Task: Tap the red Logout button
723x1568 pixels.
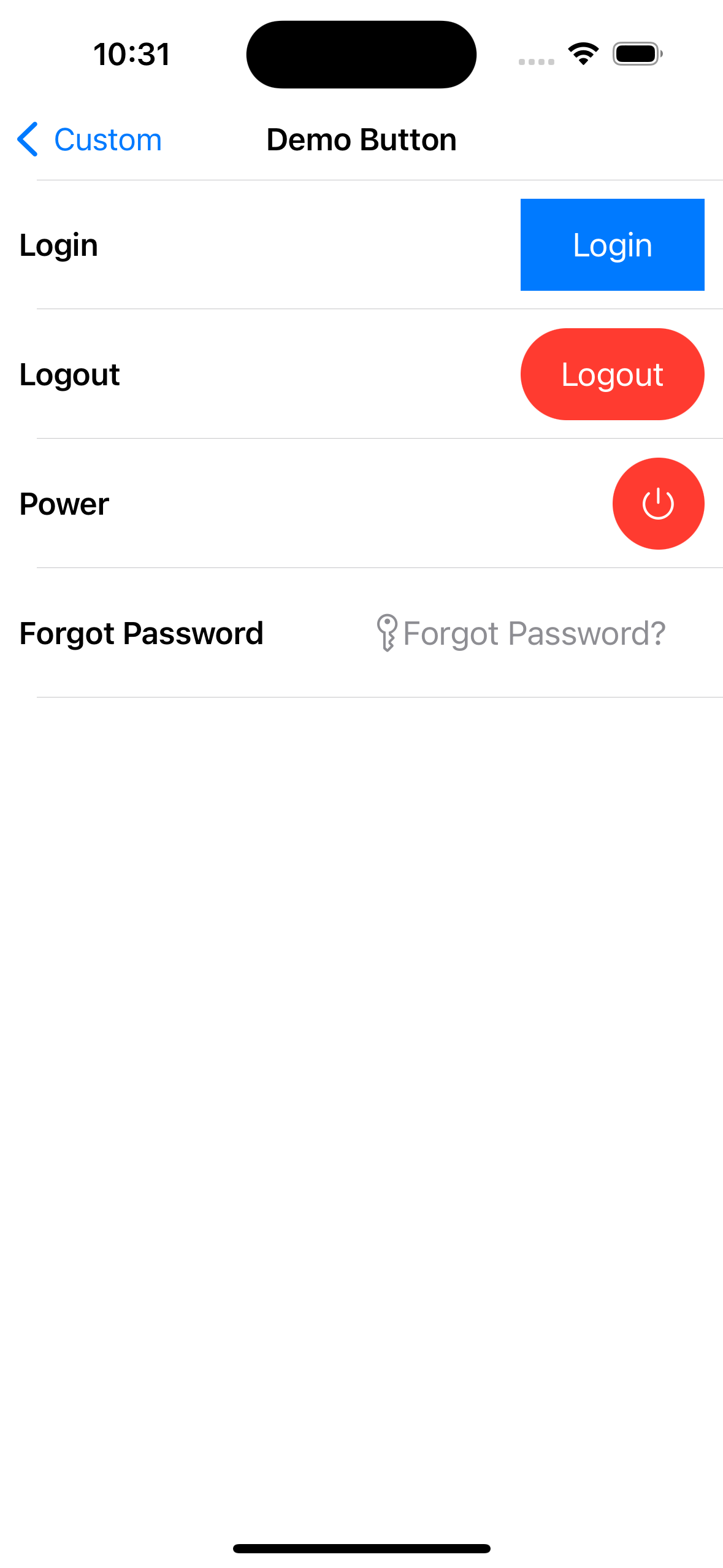Action: [x=612, y=374]
